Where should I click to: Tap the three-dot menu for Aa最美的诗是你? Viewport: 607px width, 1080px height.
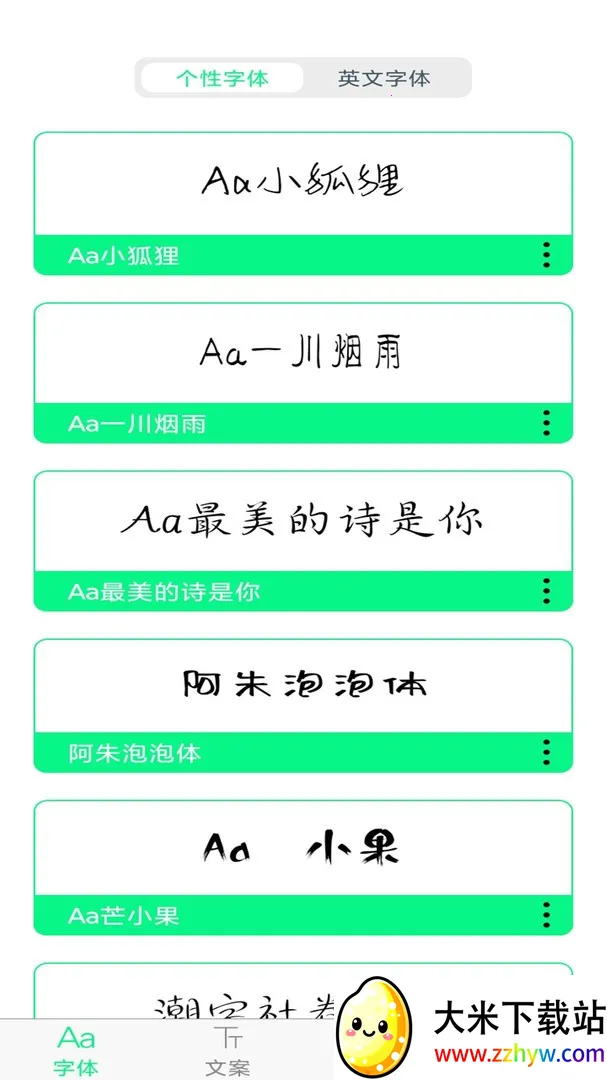[546, 591]
